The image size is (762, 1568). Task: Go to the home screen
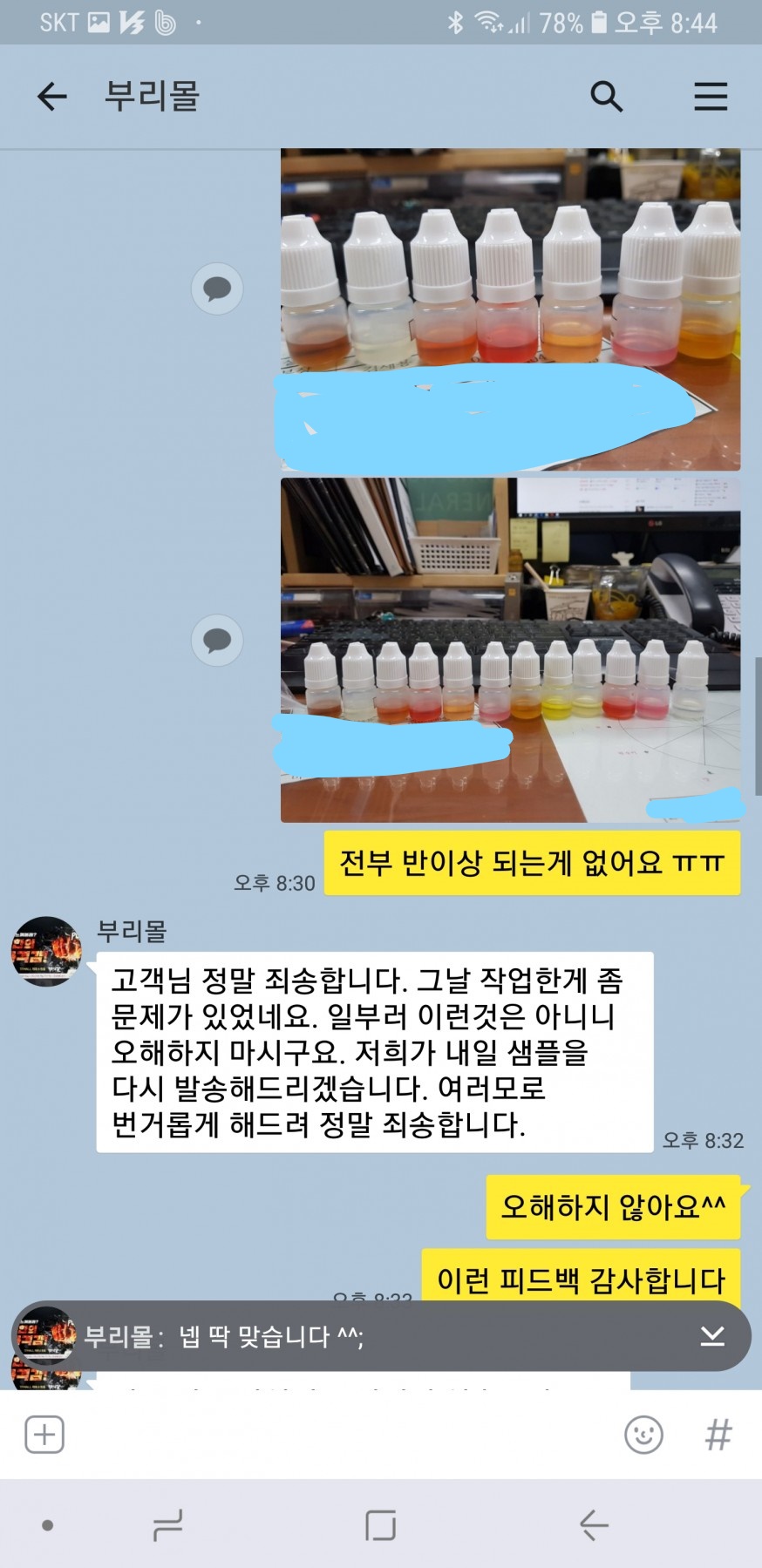380,1525
